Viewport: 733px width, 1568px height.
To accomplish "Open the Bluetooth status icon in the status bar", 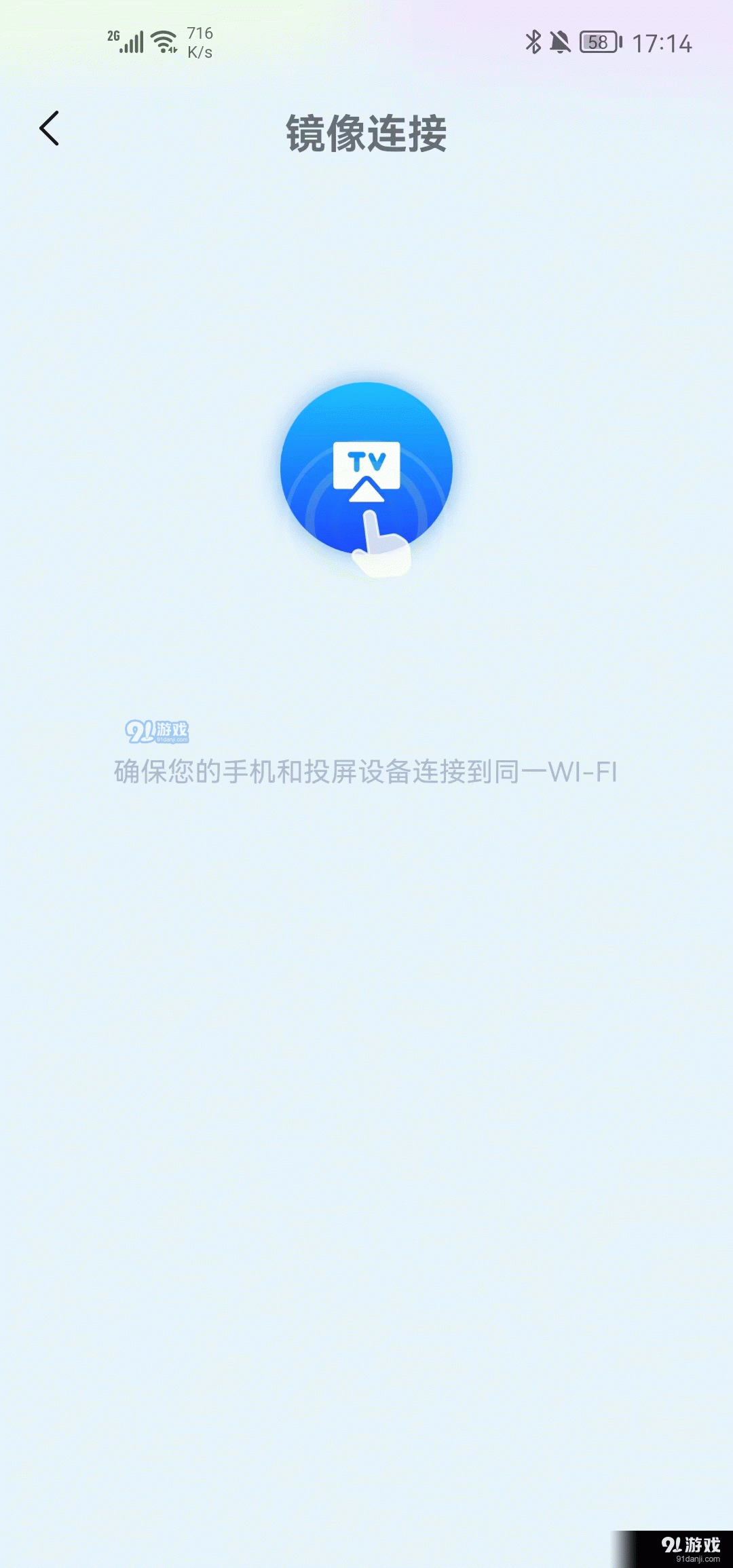I will coord(533,42).
